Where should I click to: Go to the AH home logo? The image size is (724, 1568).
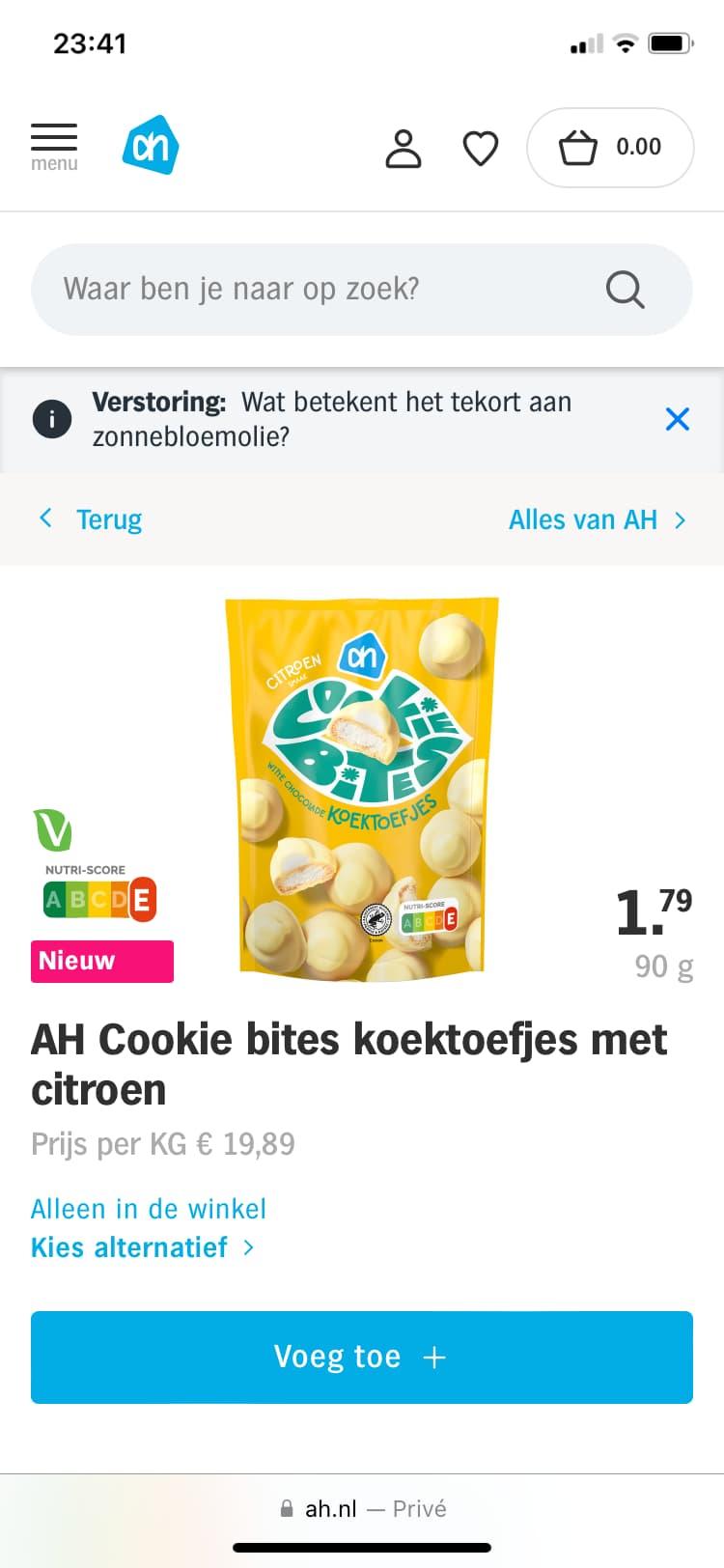[x=151, y=146]
